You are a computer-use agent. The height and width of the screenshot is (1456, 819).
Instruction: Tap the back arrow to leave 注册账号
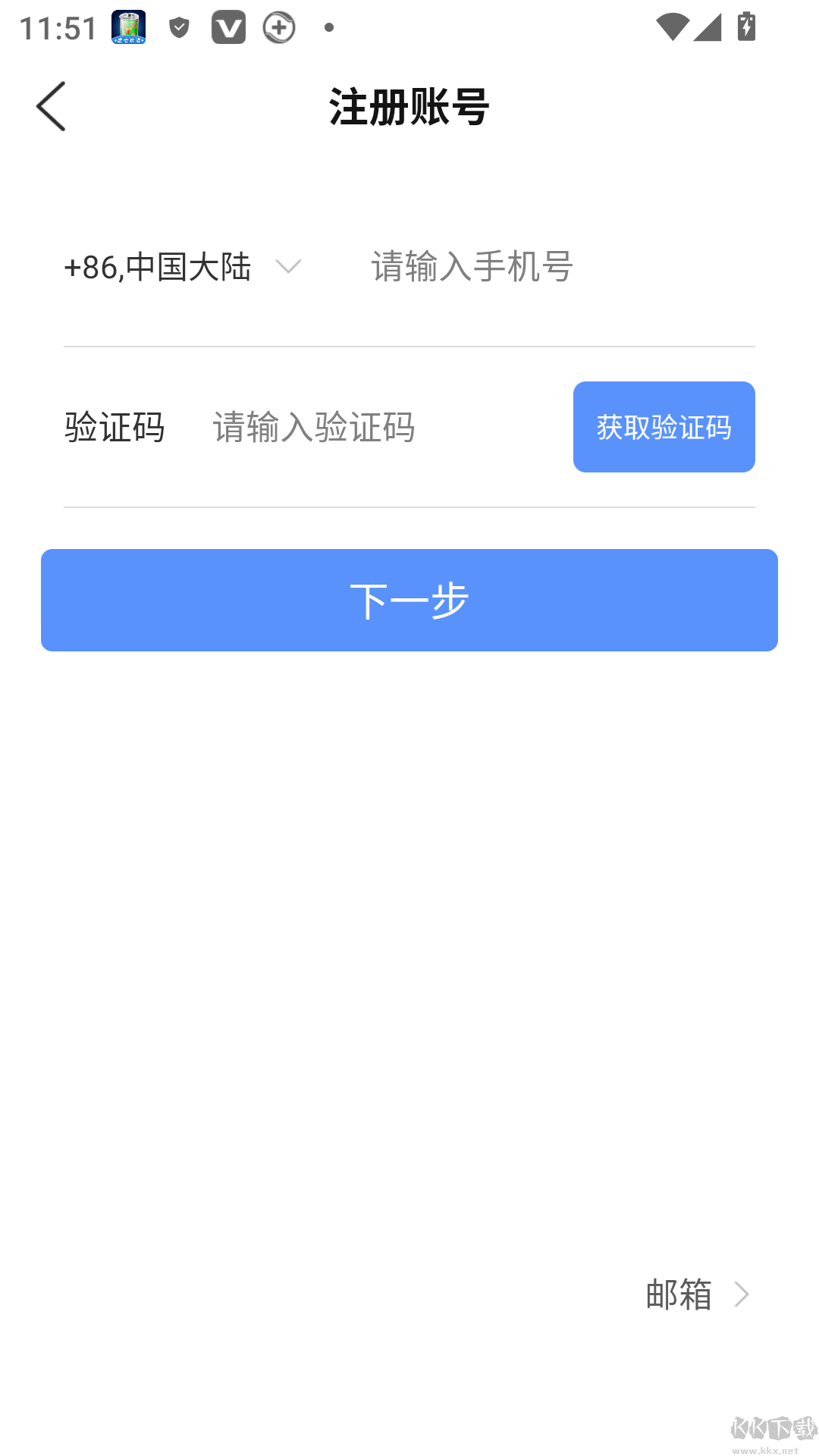(x=51, y=106)
